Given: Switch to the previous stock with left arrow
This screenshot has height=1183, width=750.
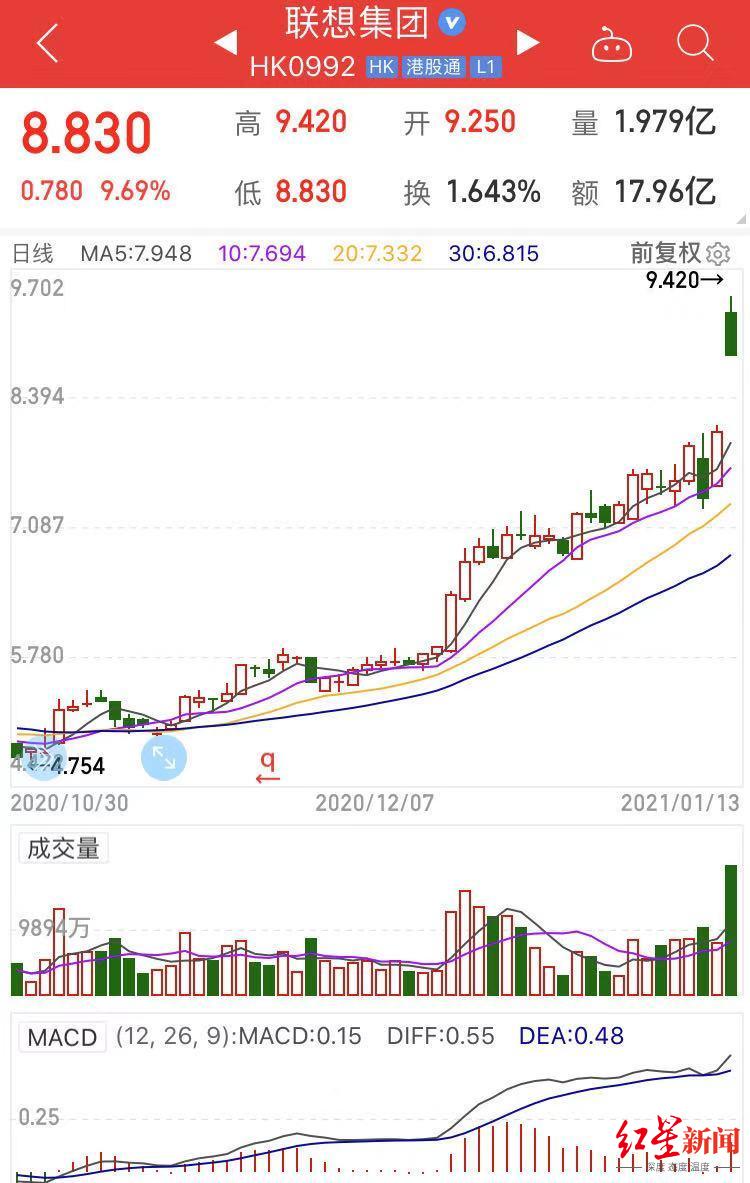Looking at the screenshot, I should (x=225, y=43).
